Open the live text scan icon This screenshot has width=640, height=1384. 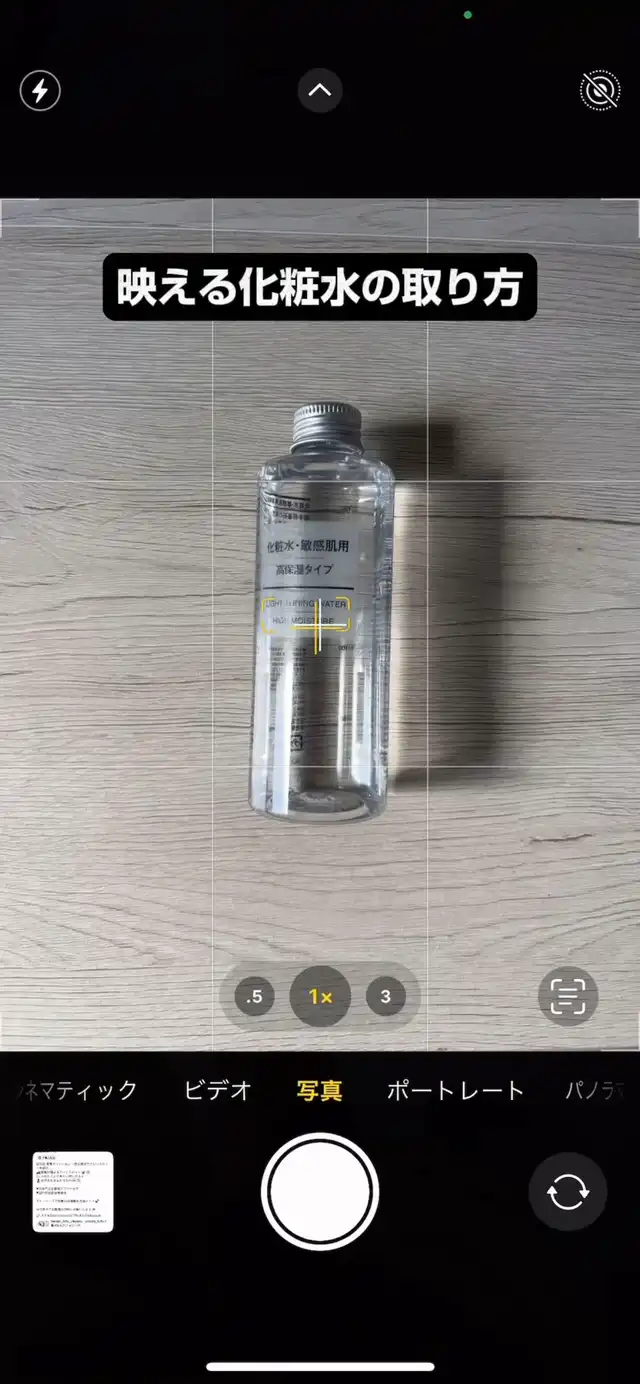tap(568, 996)
